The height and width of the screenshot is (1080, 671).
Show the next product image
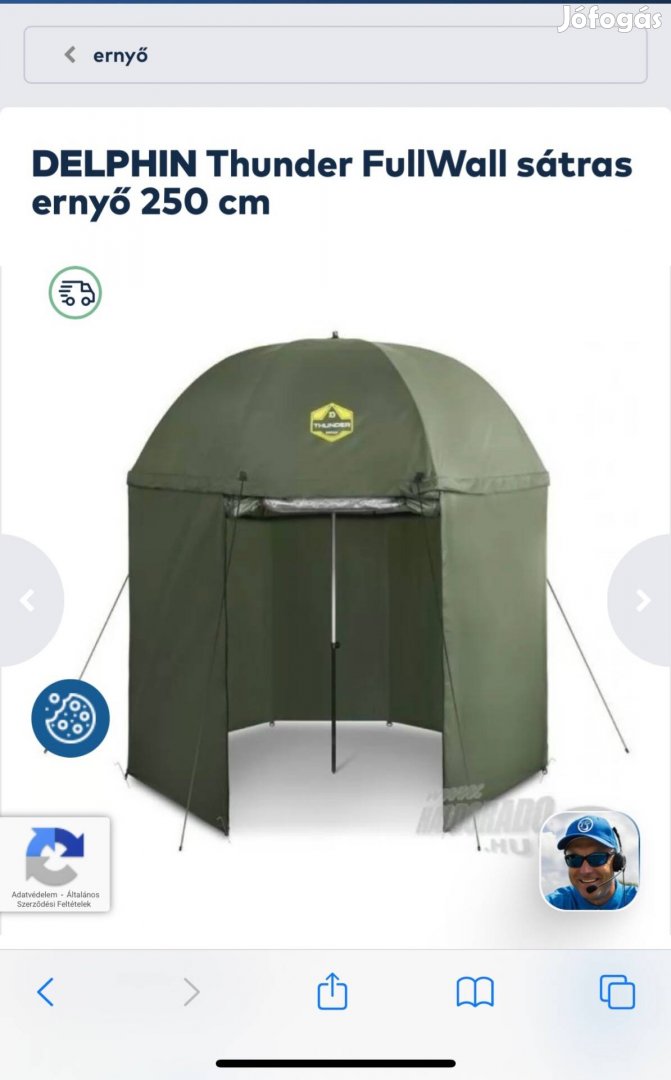click(x=642, y=600)
